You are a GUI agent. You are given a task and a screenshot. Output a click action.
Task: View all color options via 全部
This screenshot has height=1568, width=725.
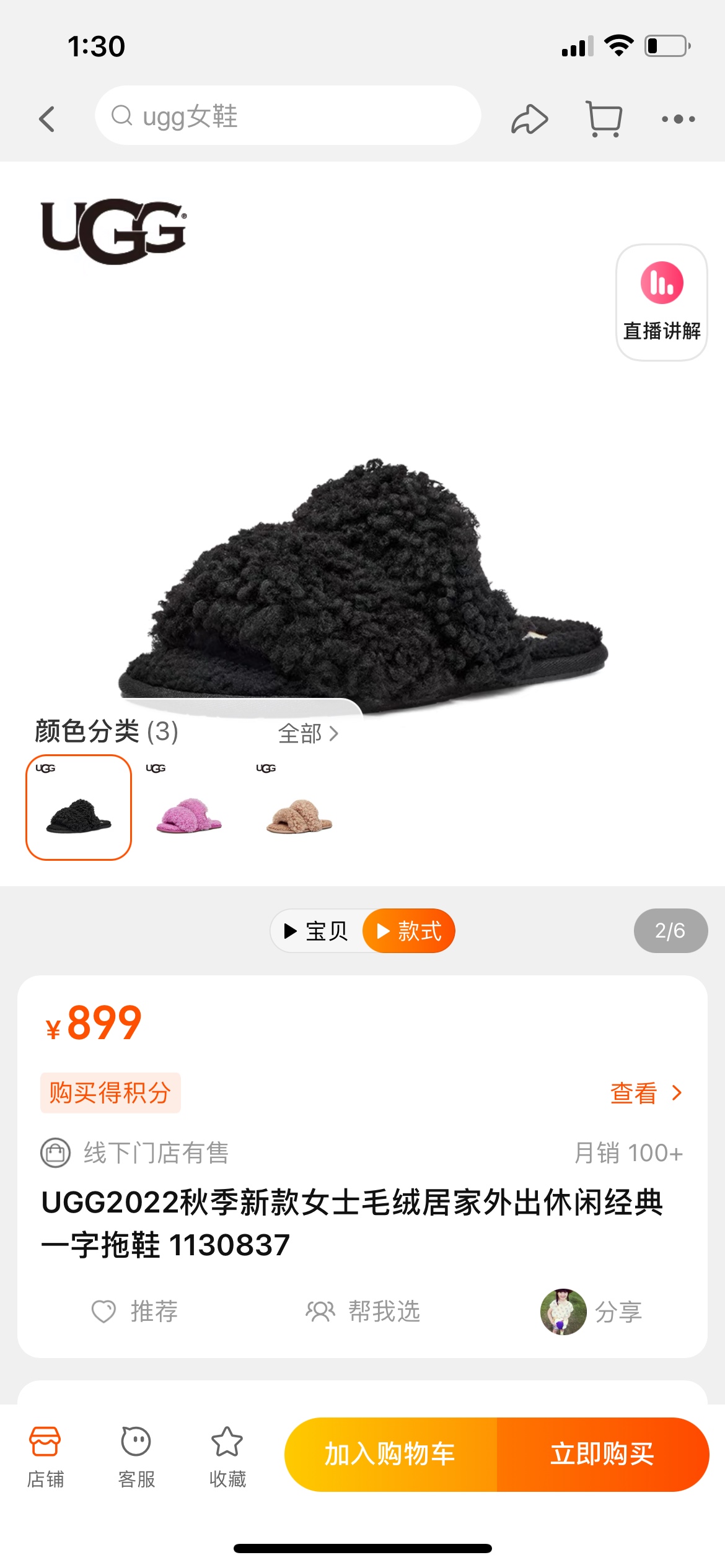click(307, 734)
